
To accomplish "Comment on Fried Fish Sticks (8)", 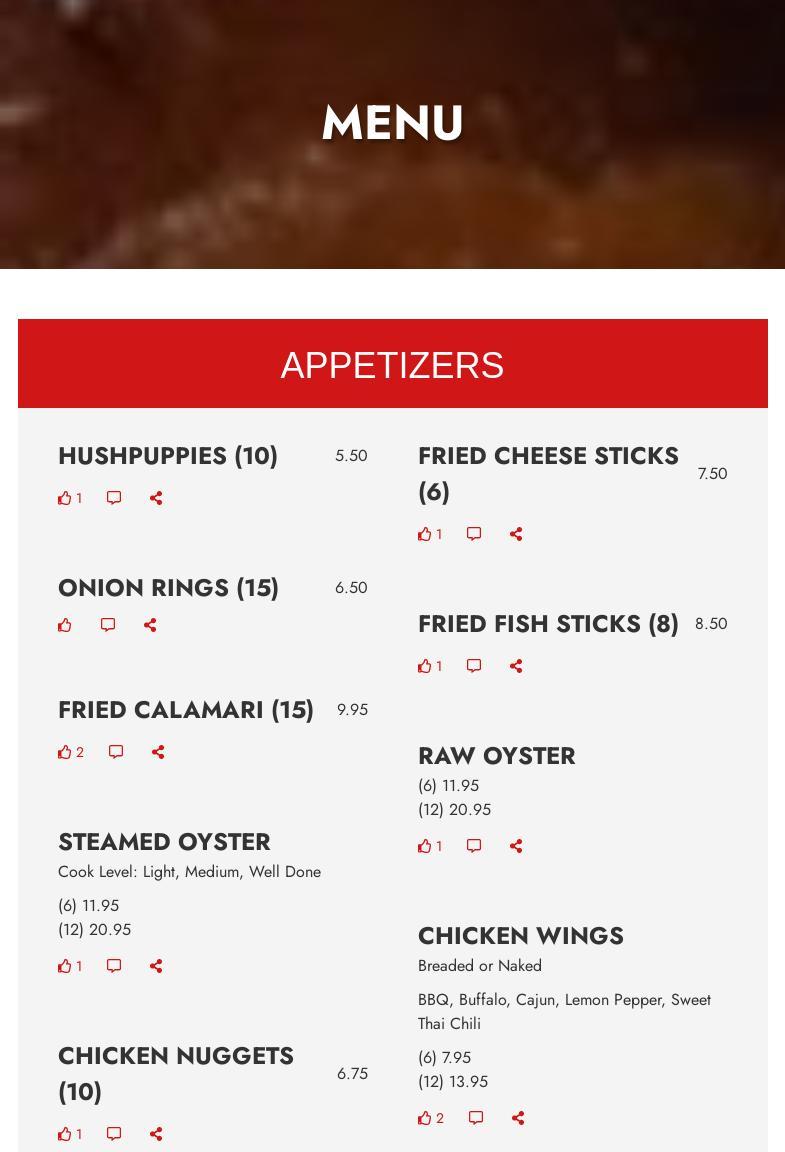I will pyautogui.click(x=474, y=666).
